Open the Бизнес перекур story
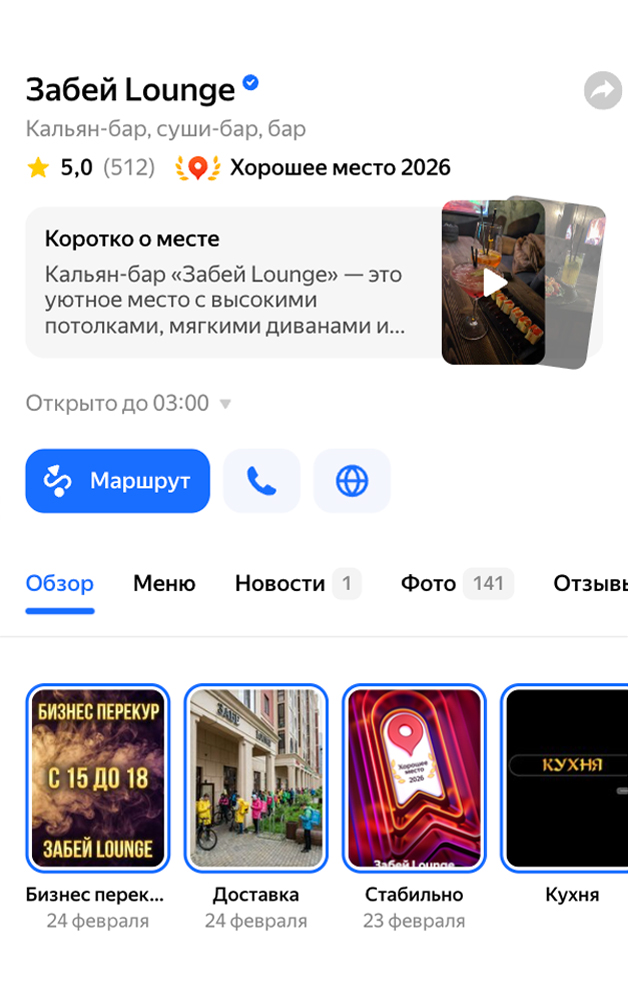The height and width of the screenshot is (1000, 628). [97, 778]
